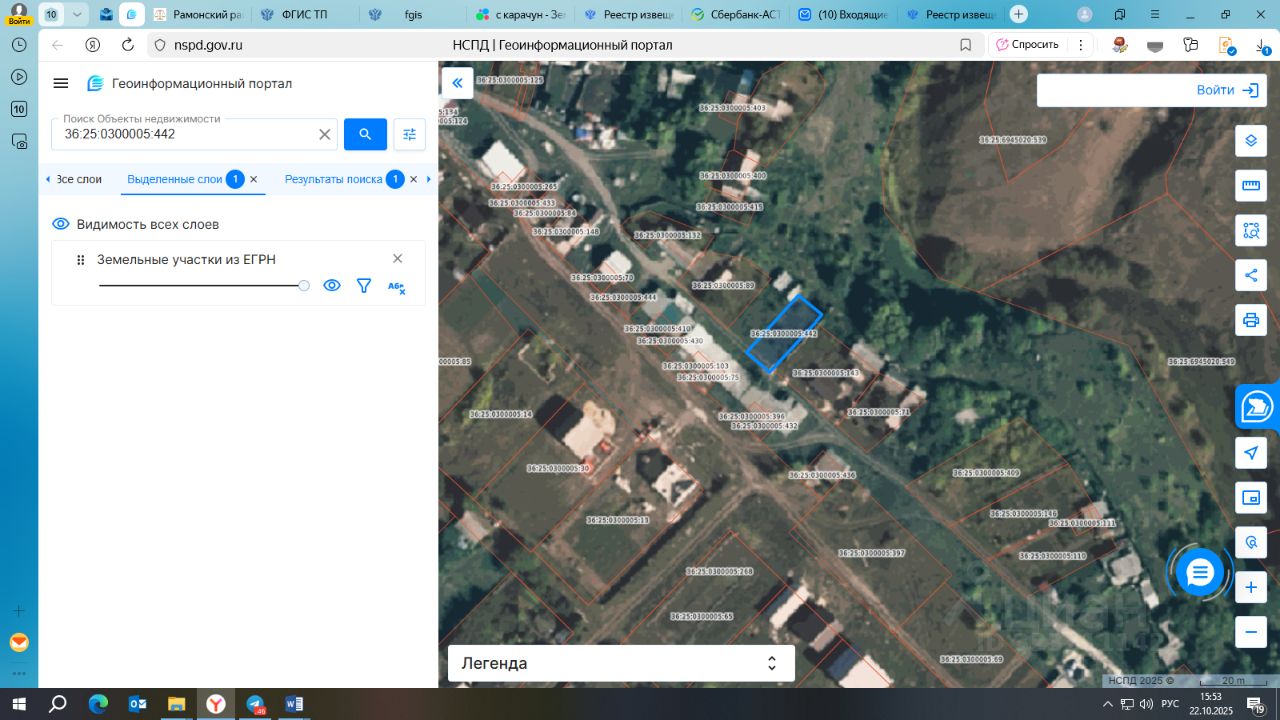
Task: Remove the Земельные участки из ЕГРН layer
Action: 397,258
